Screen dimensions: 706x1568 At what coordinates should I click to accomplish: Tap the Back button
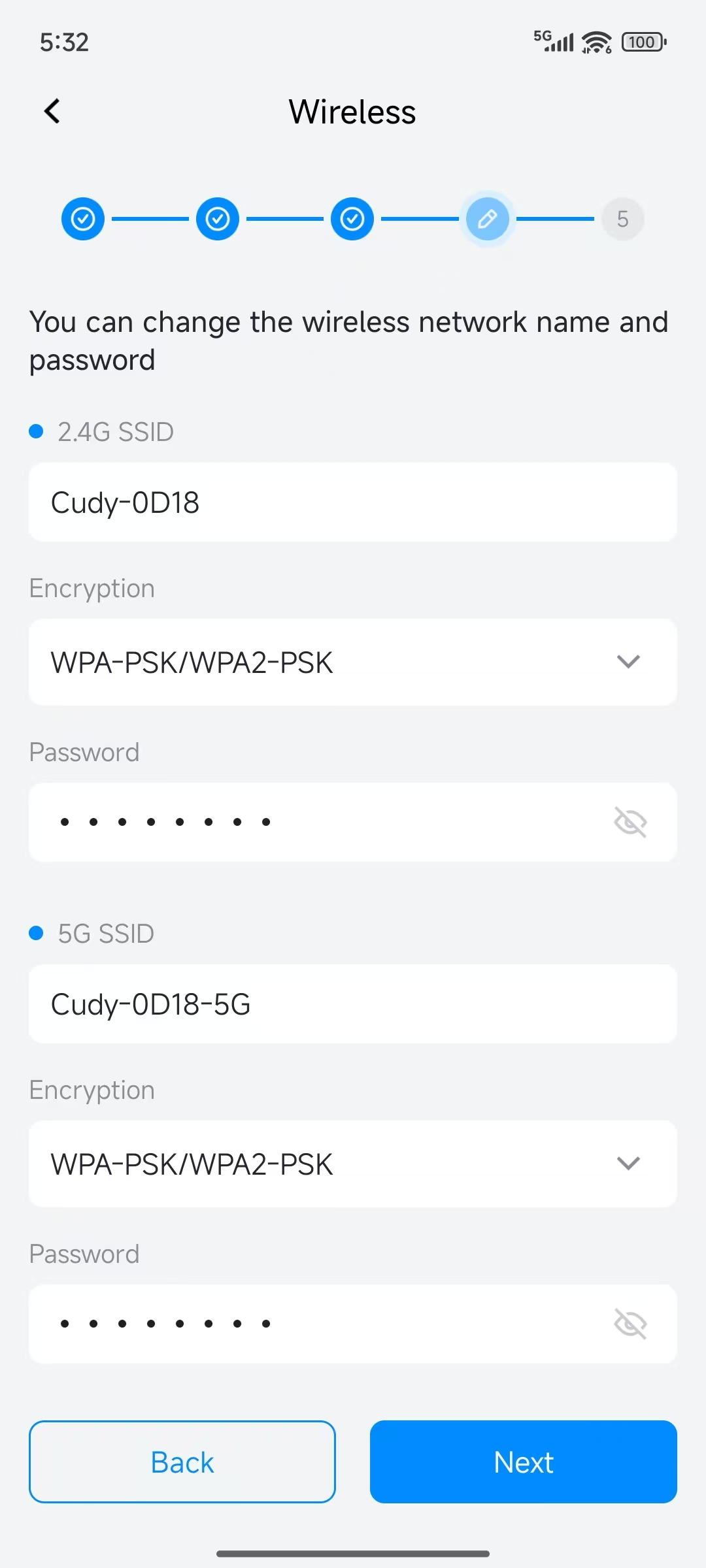[x=182, y=1462]
